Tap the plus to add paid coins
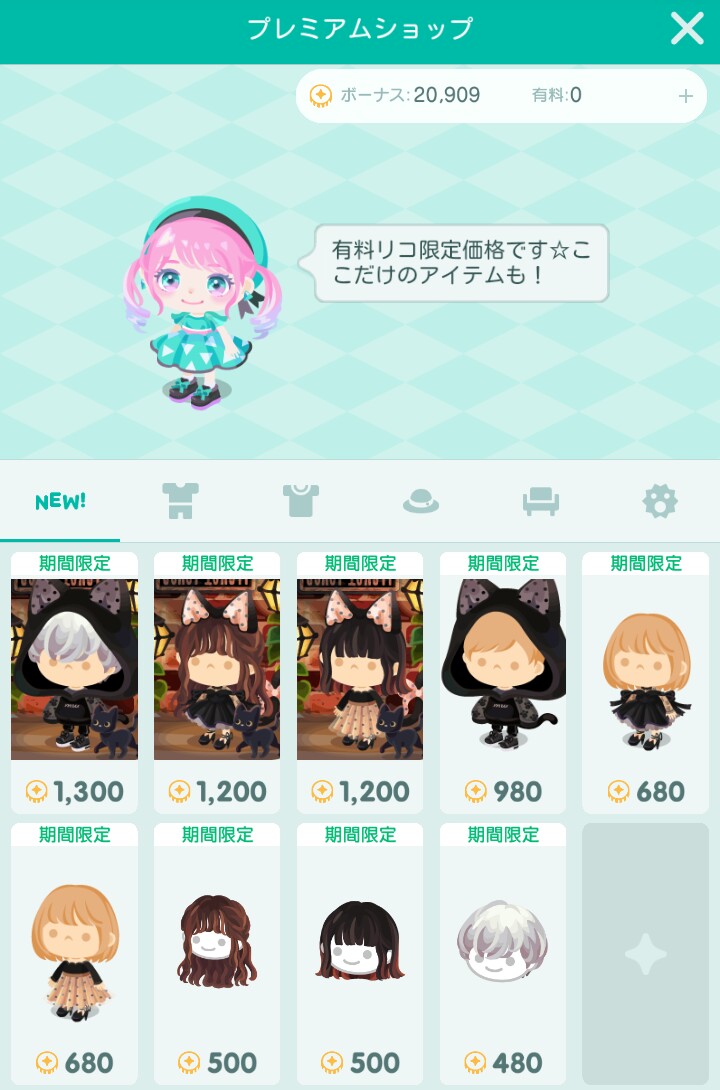720x1090 pixels. 685,96
